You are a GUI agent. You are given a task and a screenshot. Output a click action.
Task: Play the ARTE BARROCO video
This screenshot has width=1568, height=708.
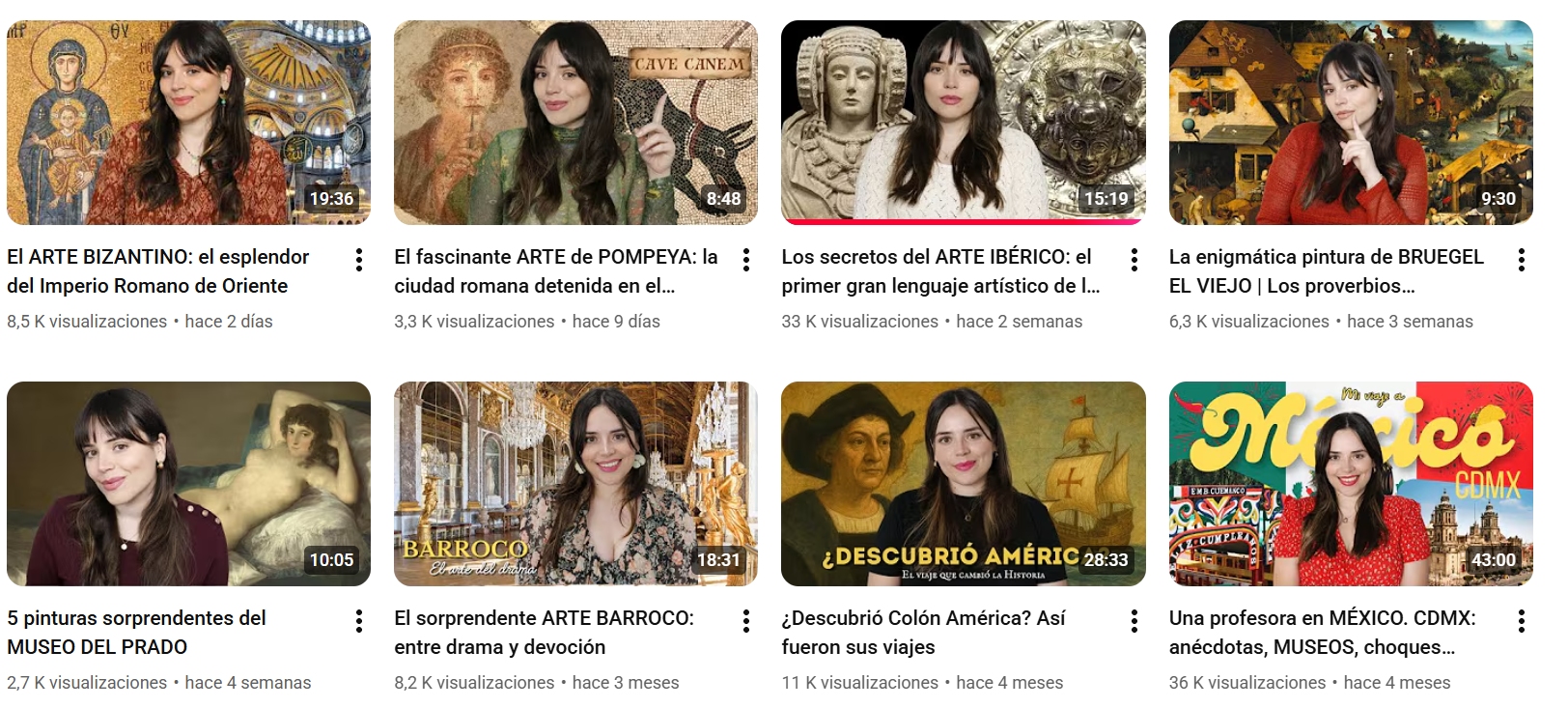pyautogui.click(x=575, y=484)
